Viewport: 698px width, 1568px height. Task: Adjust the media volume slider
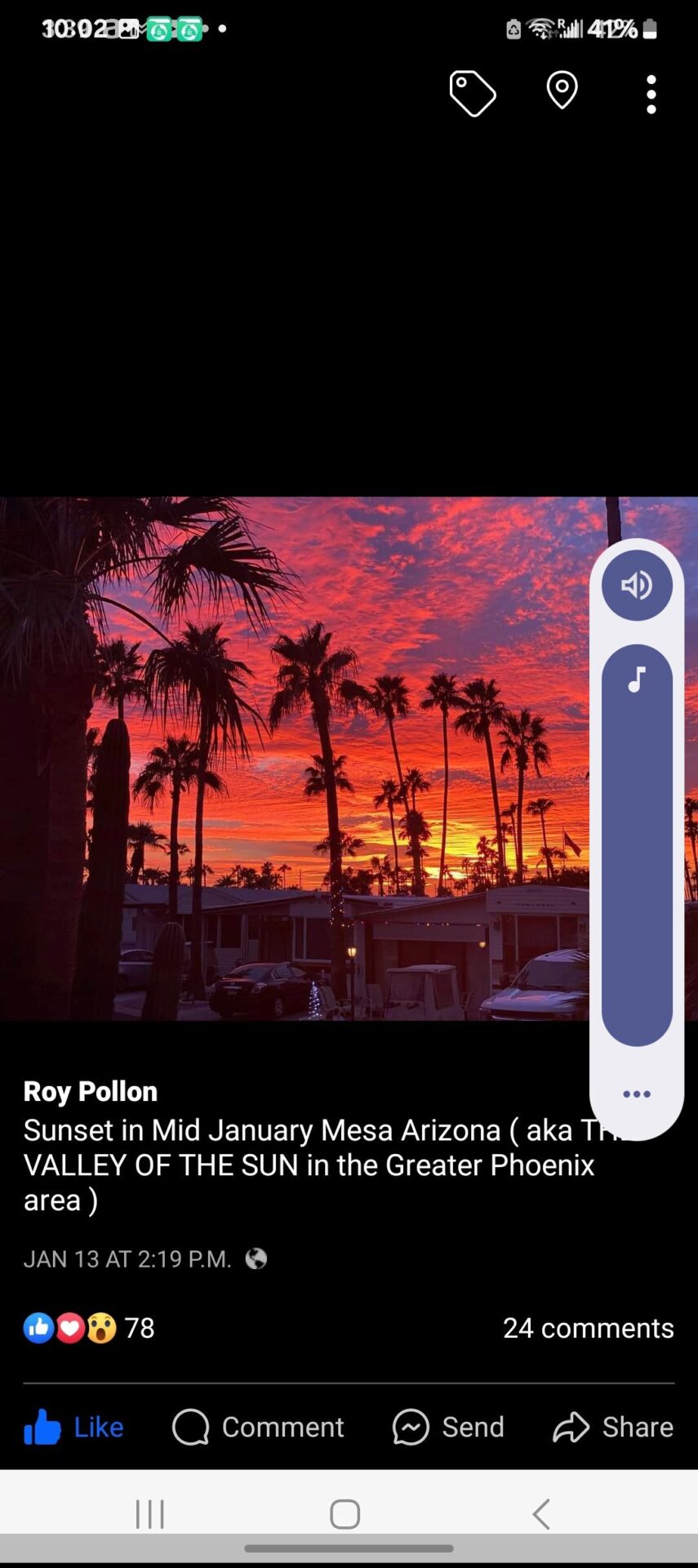tap(637, 844)
